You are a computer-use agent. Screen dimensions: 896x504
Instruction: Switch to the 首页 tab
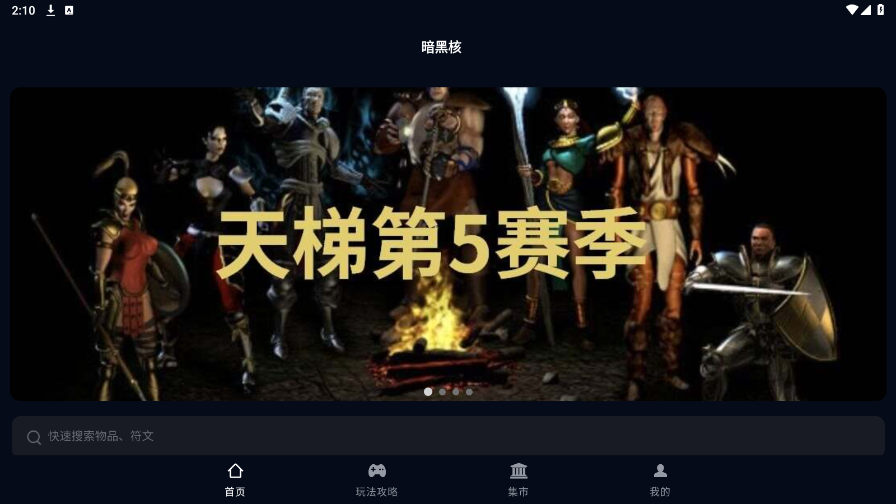point(235,479)
